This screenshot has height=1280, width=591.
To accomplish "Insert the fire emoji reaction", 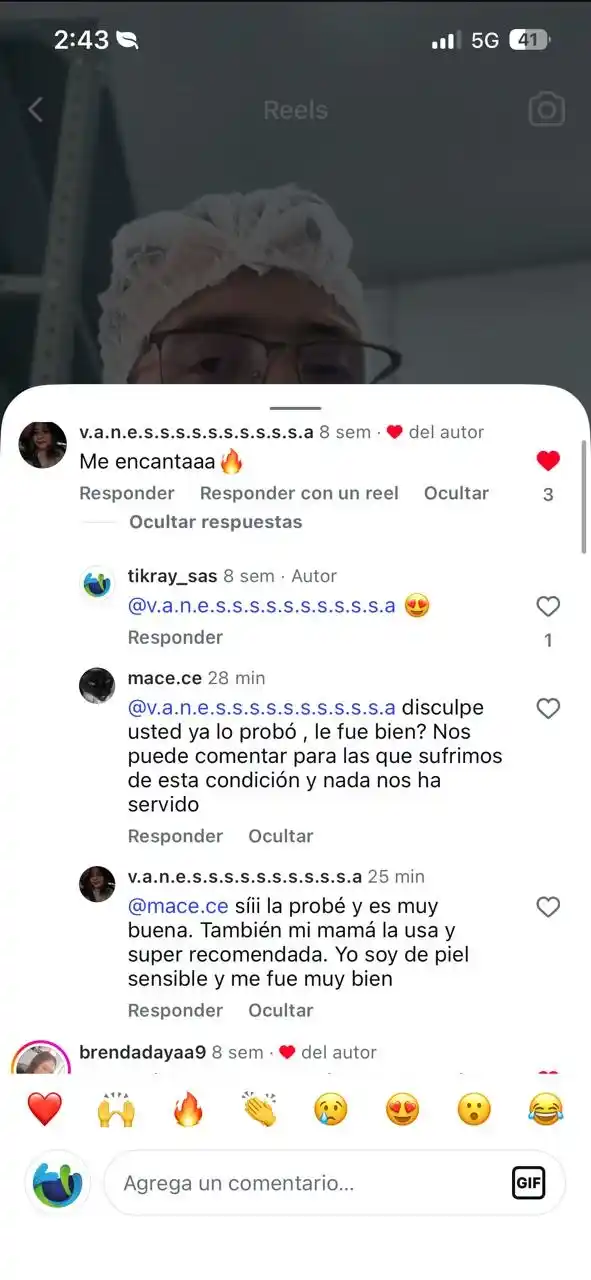I will [188, 1109].
